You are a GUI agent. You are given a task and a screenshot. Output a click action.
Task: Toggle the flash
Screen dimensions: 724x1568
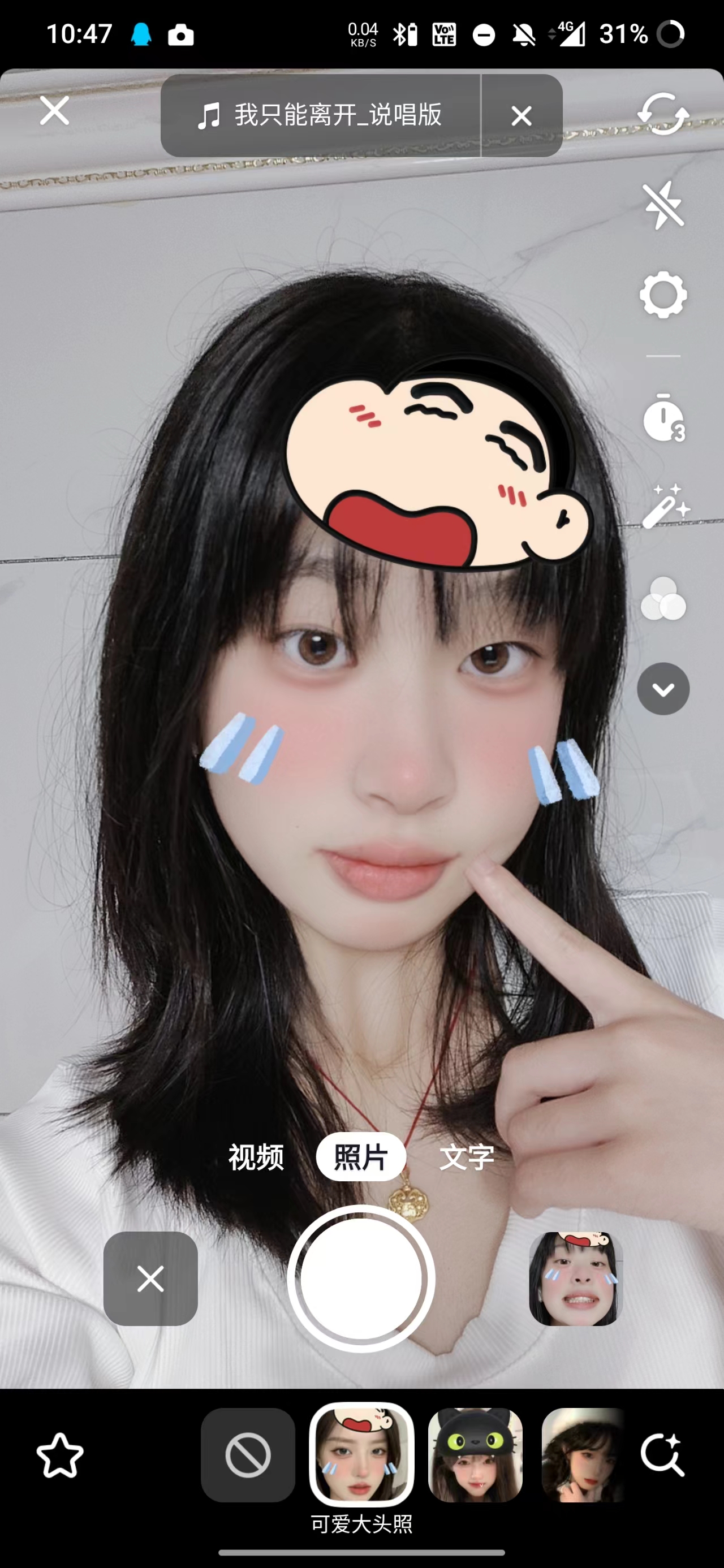click(x=663, y=205)
